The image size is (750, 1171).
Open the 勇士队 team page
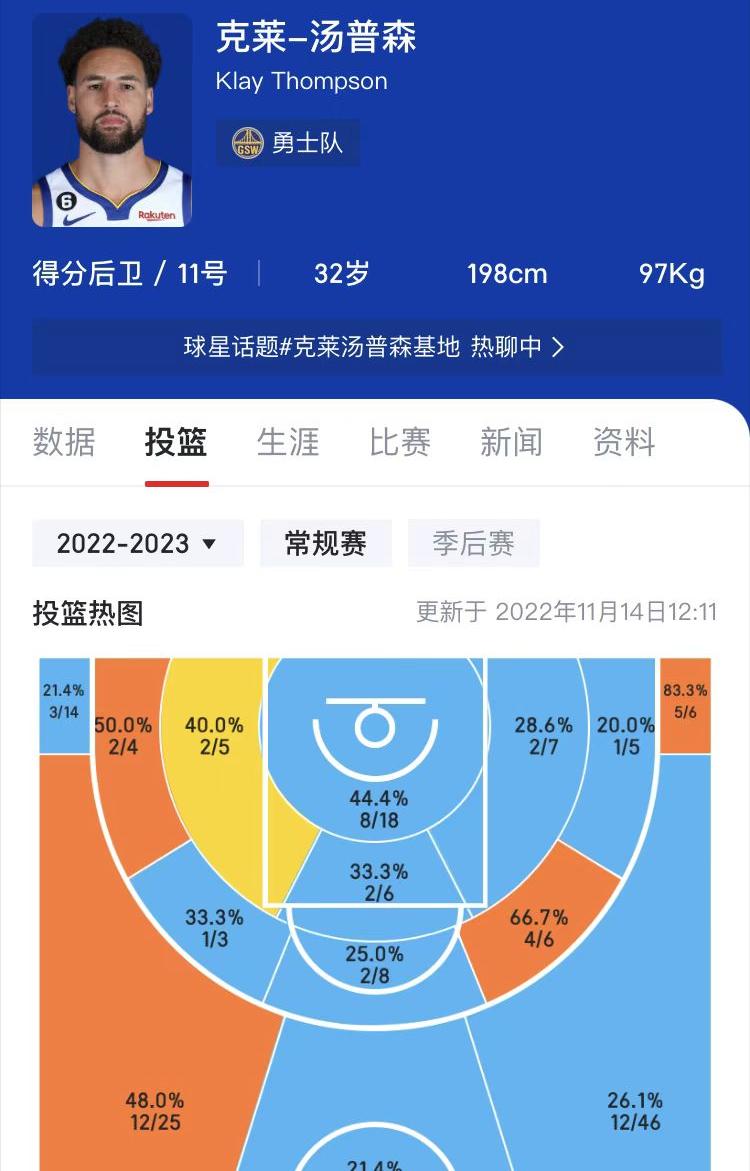click(288, 143)
